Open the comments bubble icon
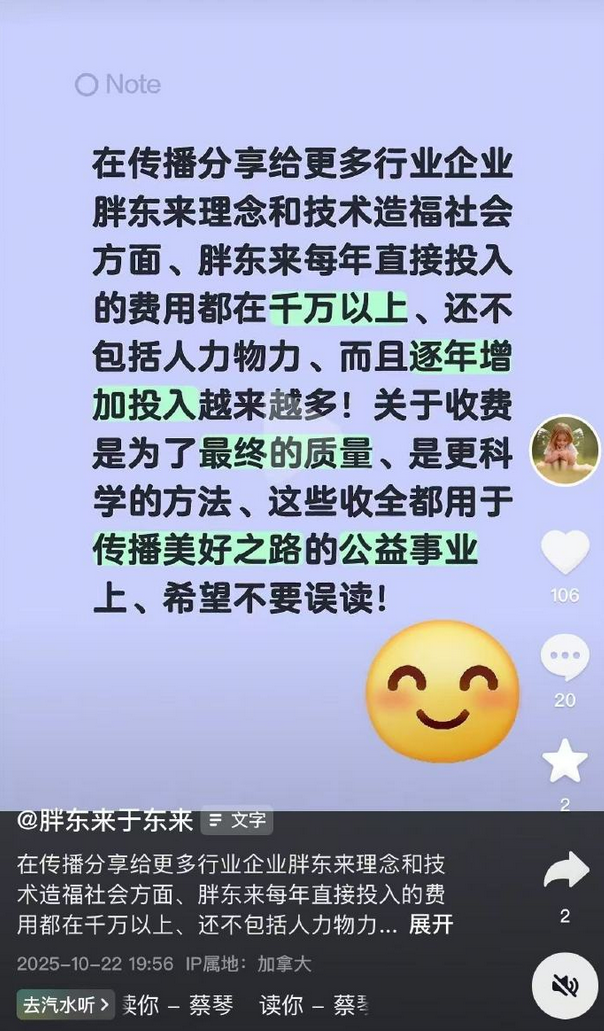 coord(565,658)
